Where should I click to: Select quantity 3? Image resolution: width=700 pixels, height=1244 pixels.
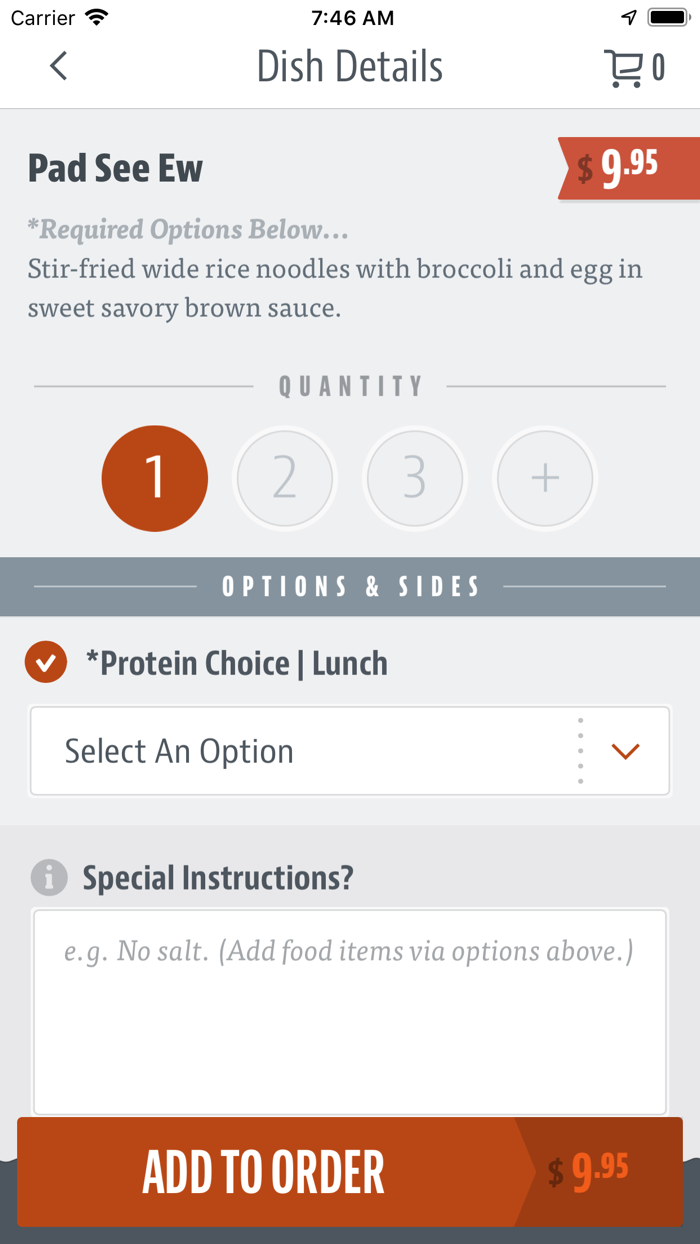point(414,478)
